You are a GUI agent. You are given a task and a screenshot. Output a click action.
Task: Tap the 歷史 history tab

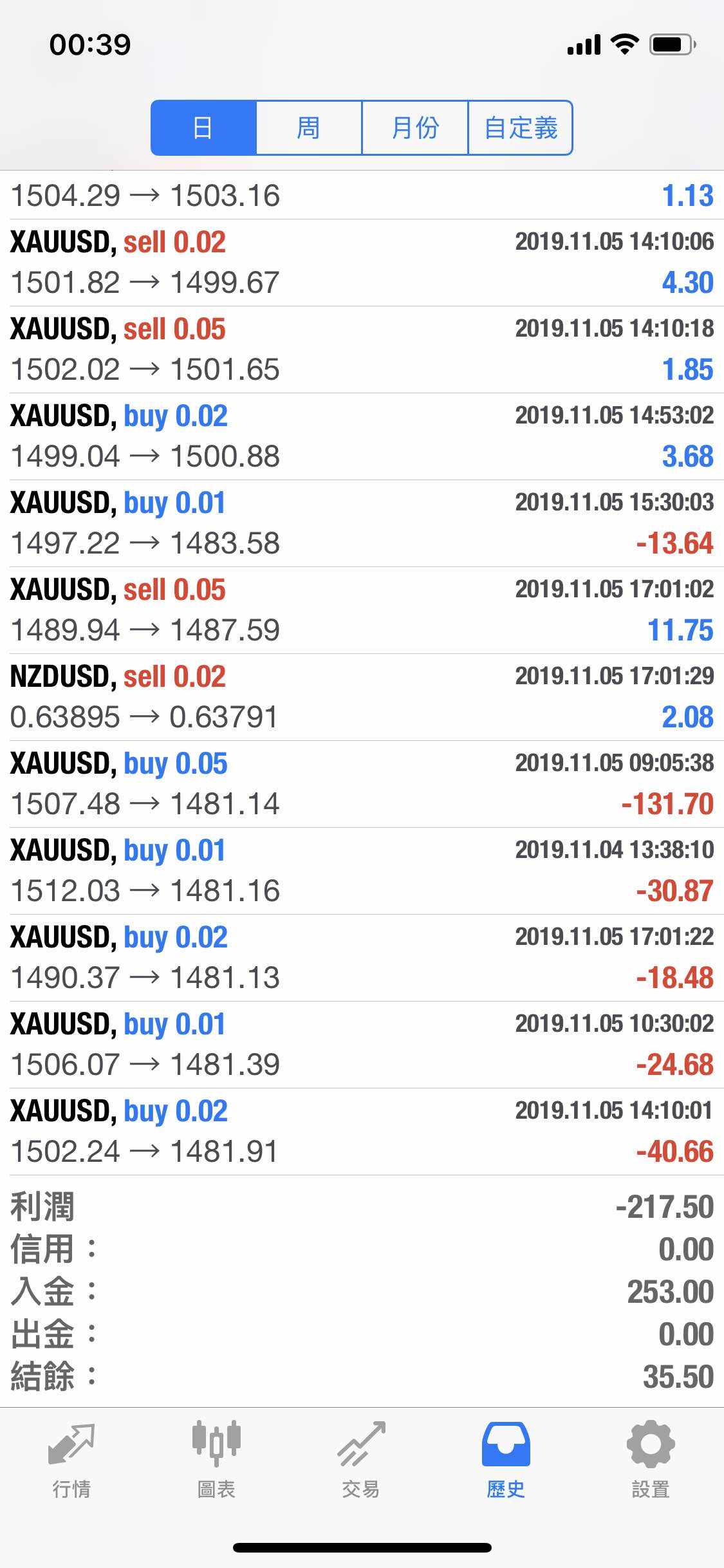[x=506, y=1459]
